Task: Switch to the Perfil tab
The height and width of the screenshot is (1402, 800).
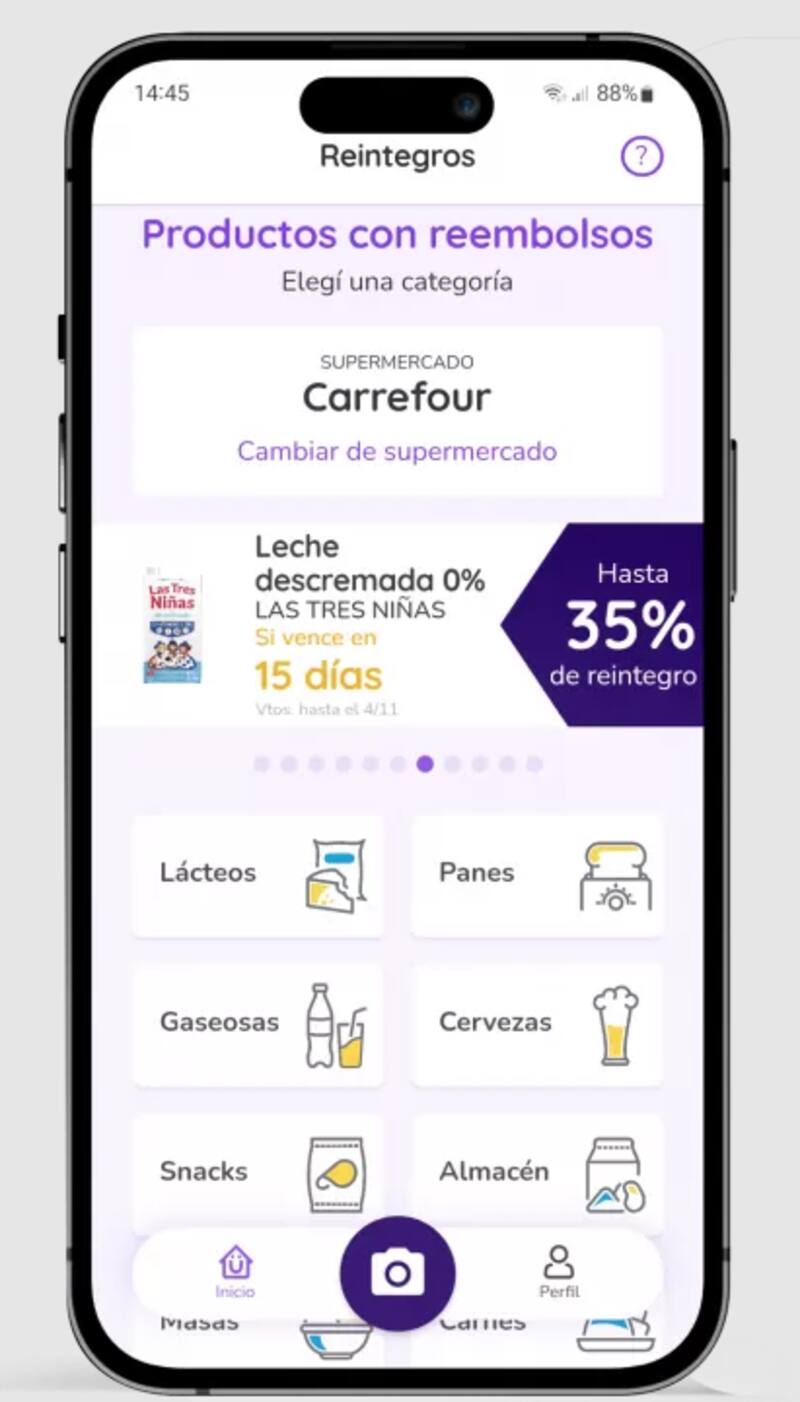Action: 559,1272
